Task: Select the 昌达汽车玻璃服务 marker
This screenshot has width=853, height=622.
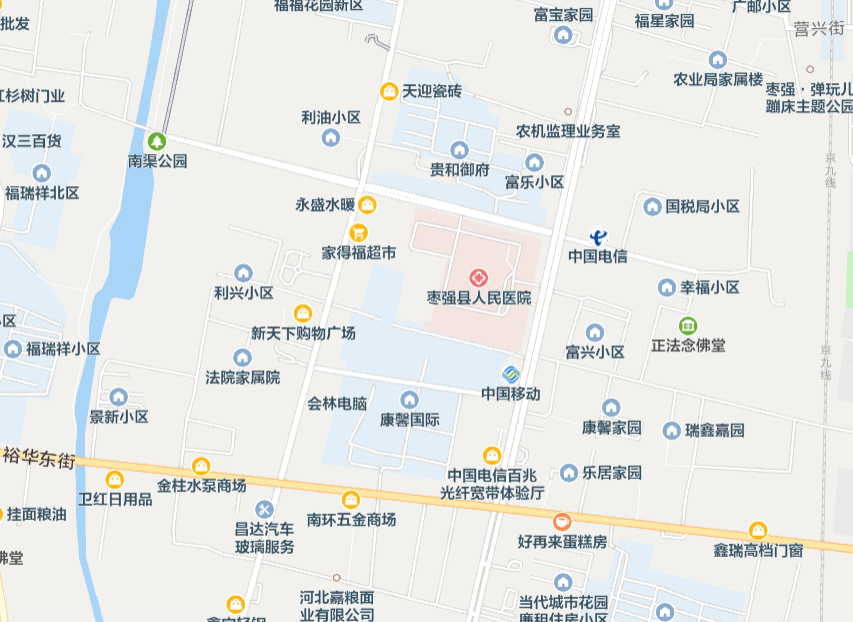Action: (x=264, y=509)
